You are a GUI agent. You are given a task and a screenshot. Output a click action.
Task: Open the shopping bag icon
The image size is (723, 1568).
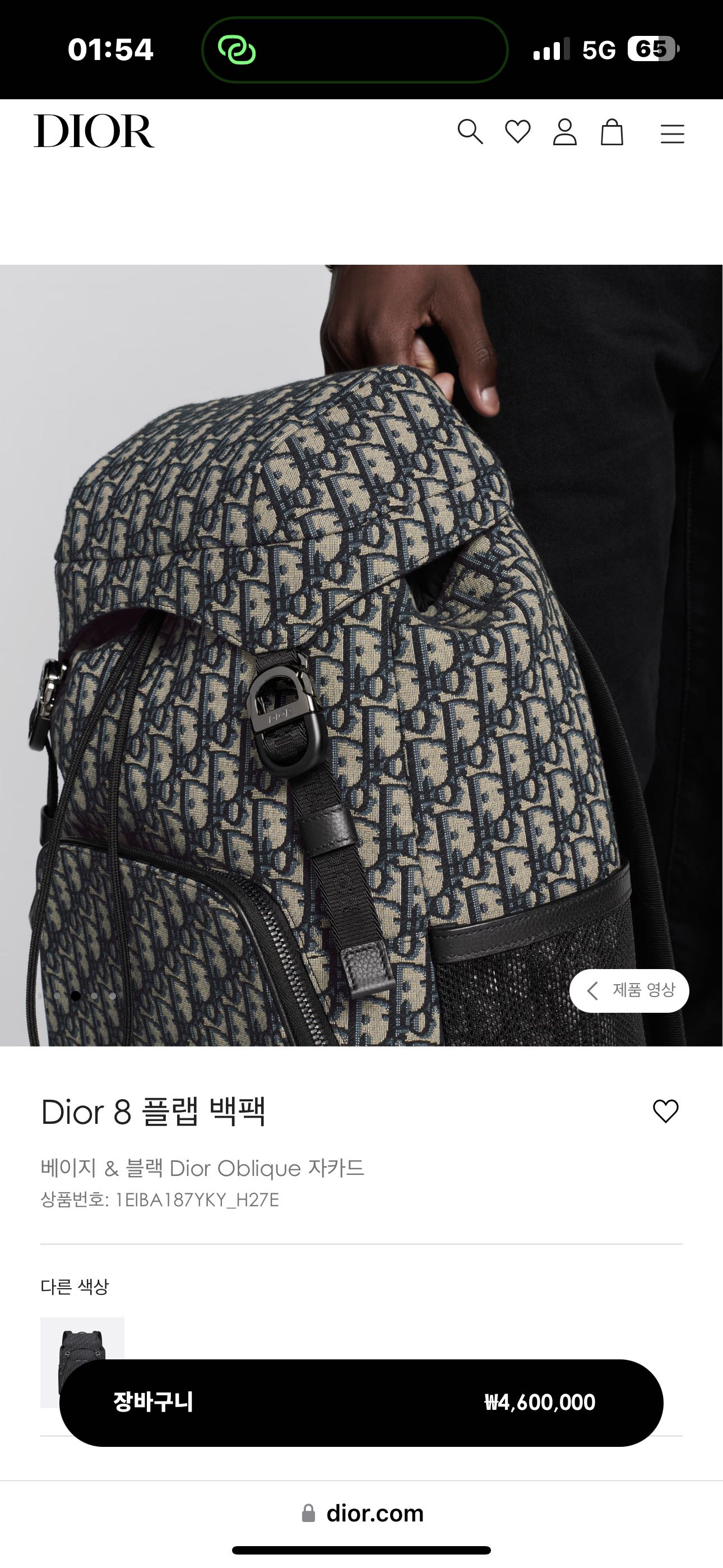(611, 132)
